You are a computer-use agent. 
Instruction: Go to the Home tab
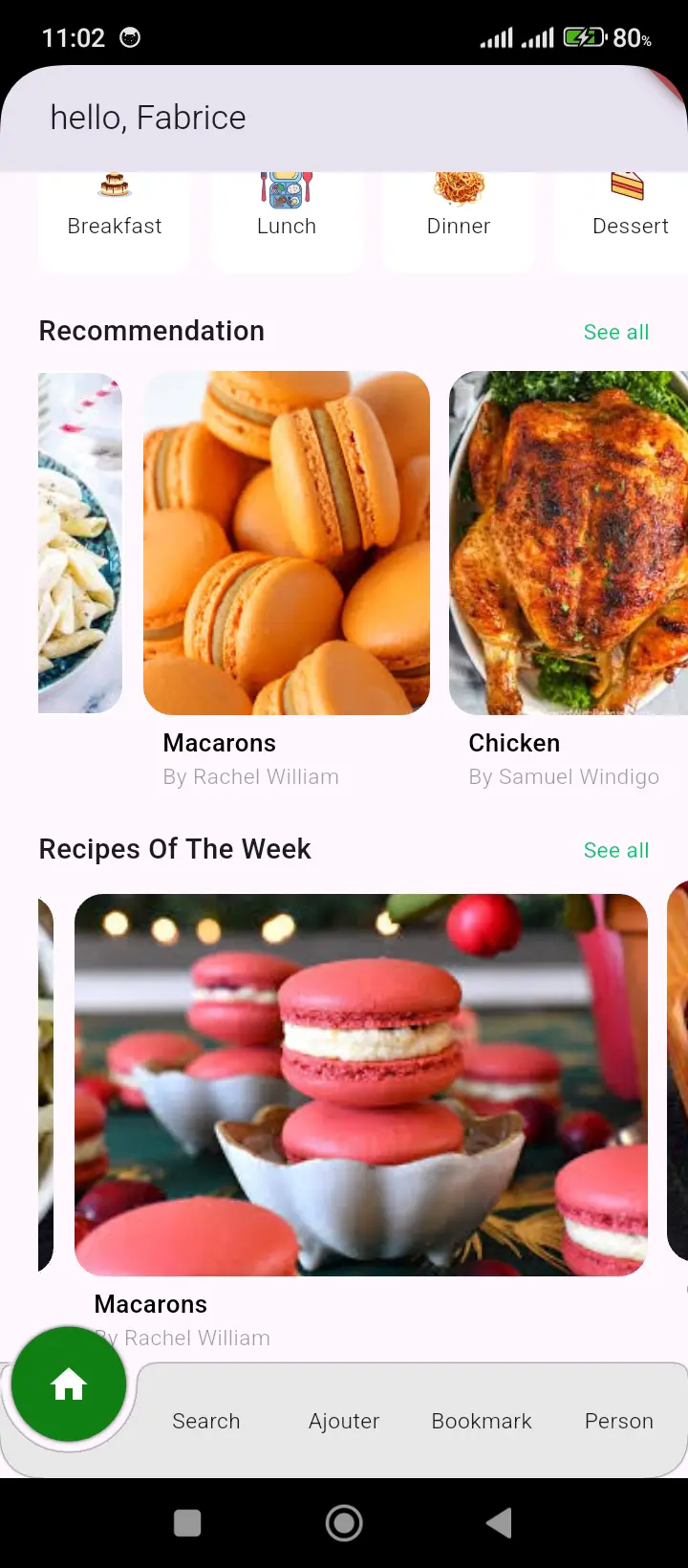(69, 1383)
